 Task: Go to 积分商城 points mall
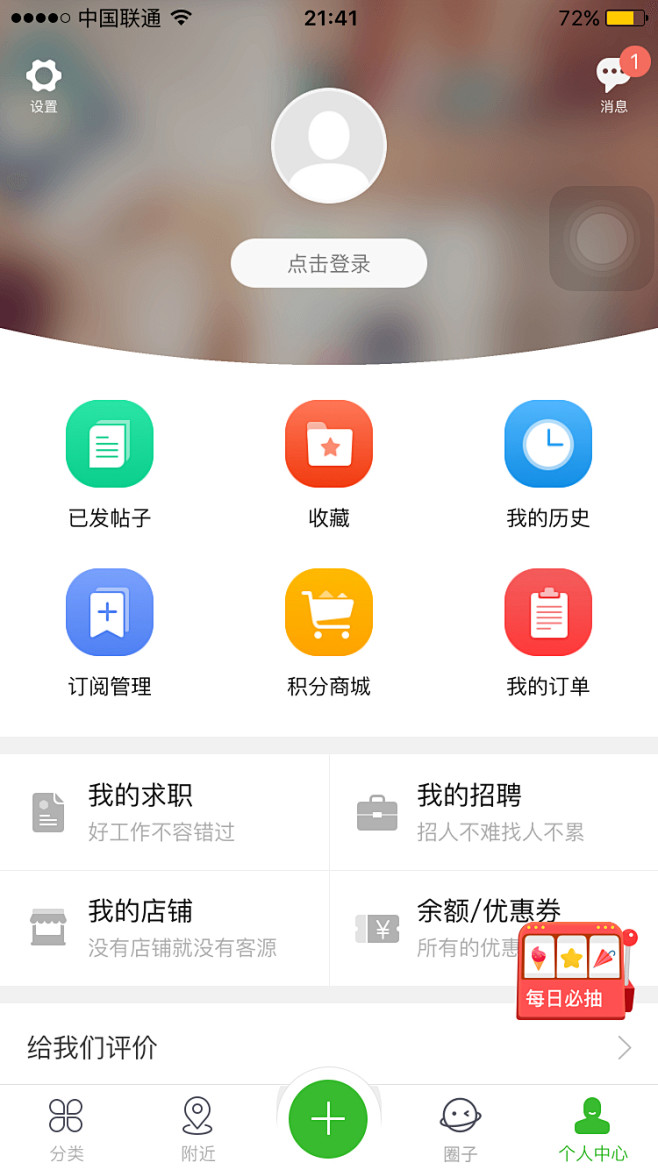(x=329, y=630)
